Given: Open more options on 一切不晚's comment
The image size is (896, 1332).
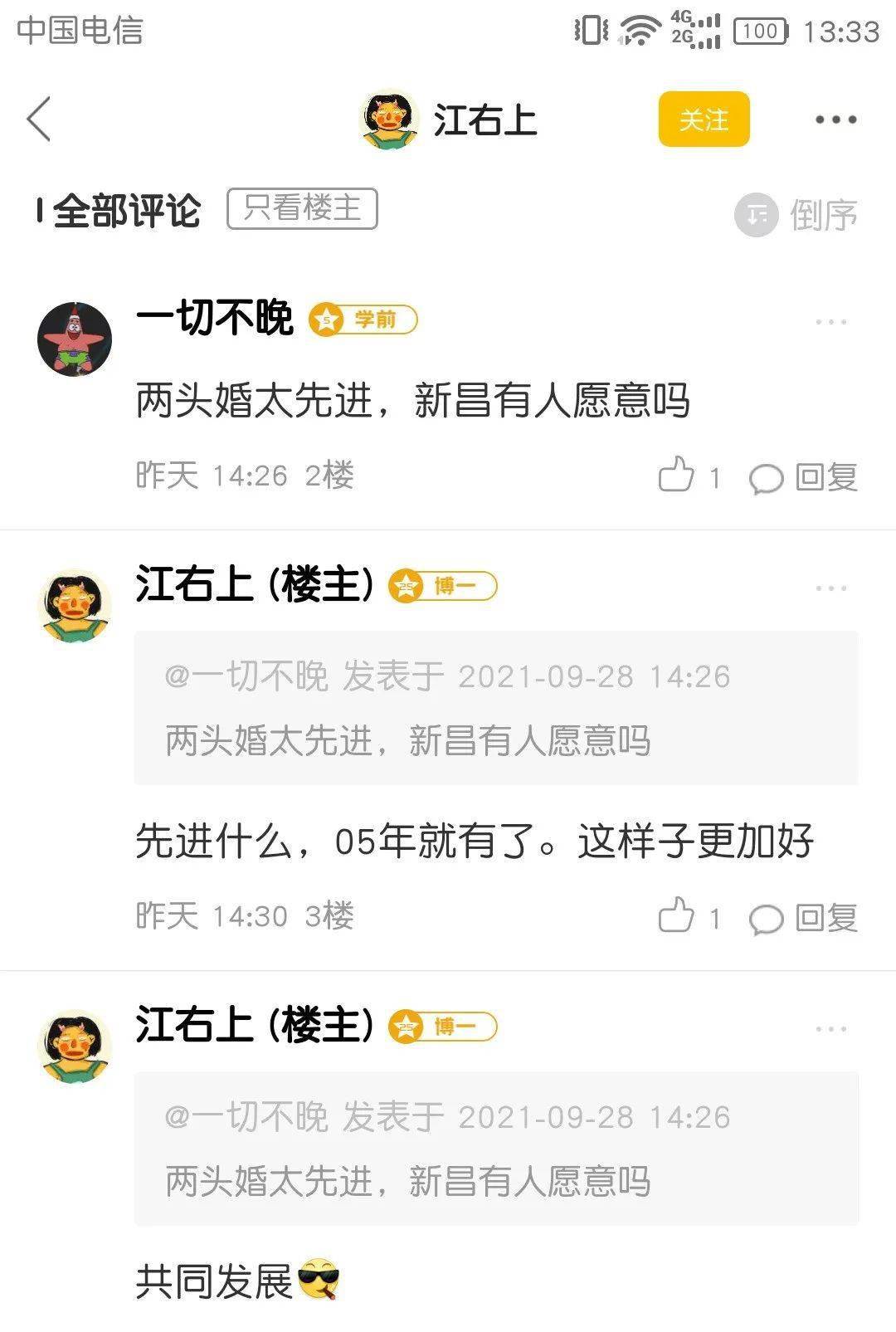Looking at the screenshot, I should click(x=830, y=322).
